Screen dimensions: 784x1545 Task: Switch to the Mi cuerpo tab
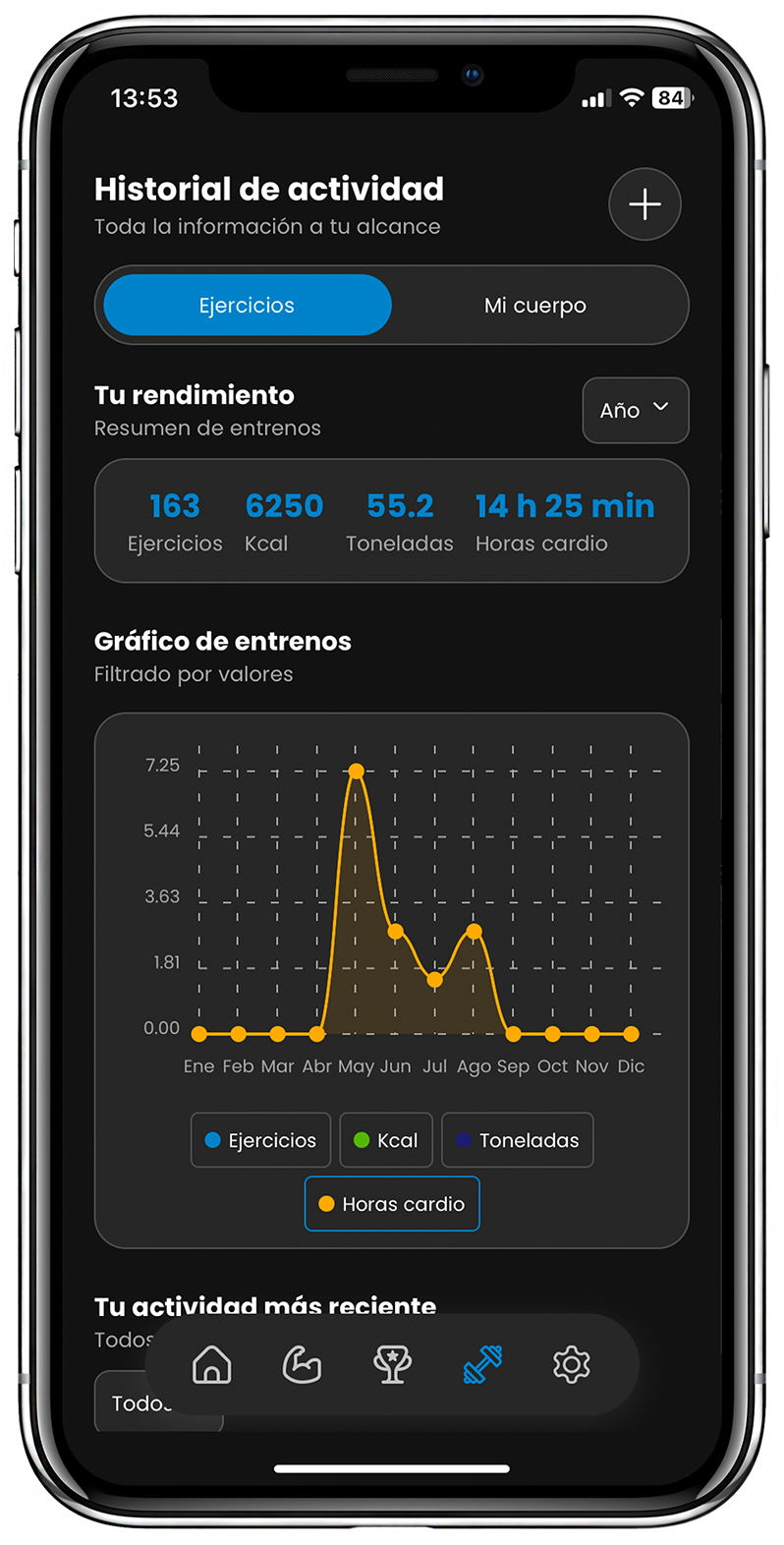[535, 306]
